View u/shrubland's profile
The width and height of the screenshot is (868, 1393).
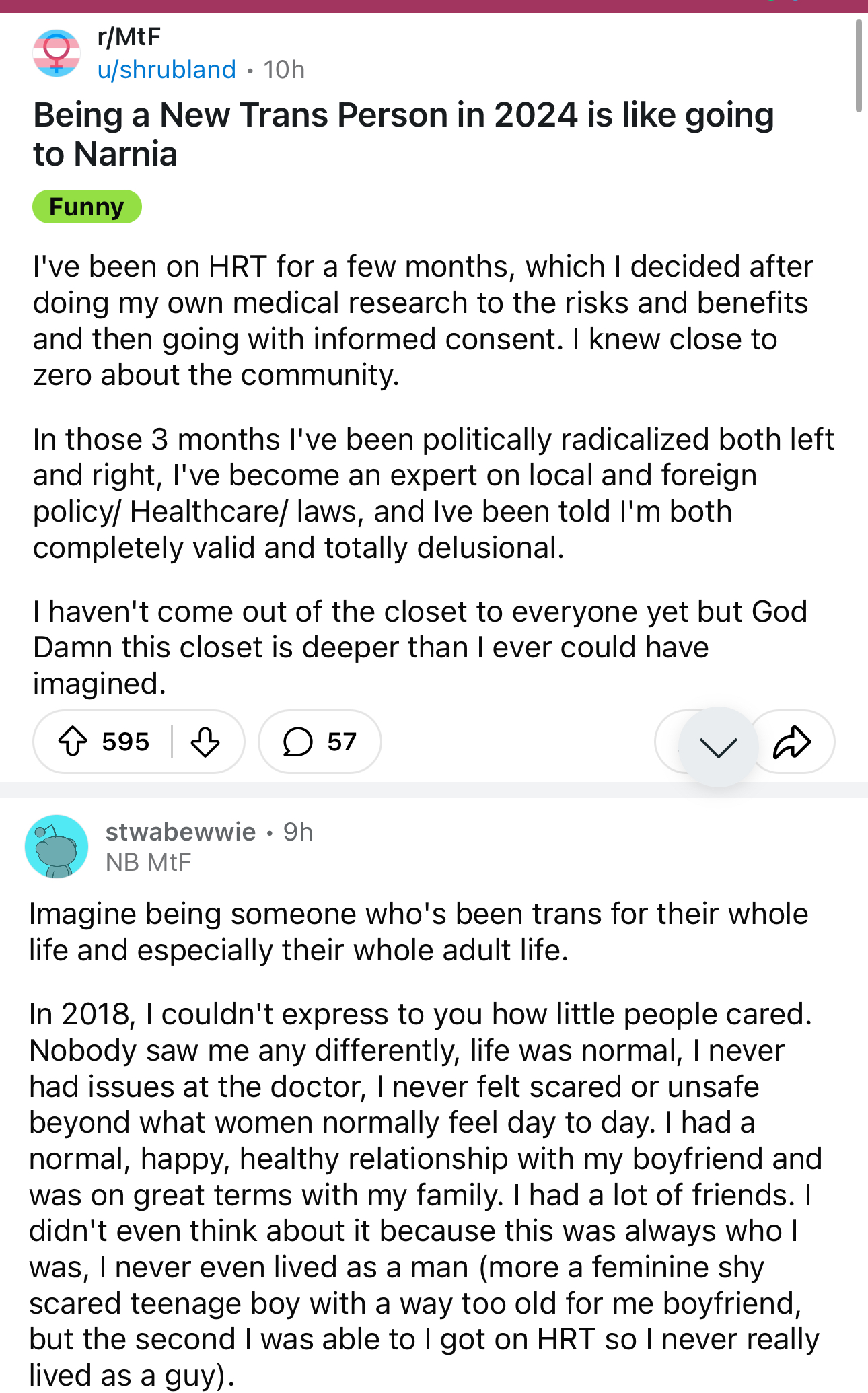(x=167, y=69)
